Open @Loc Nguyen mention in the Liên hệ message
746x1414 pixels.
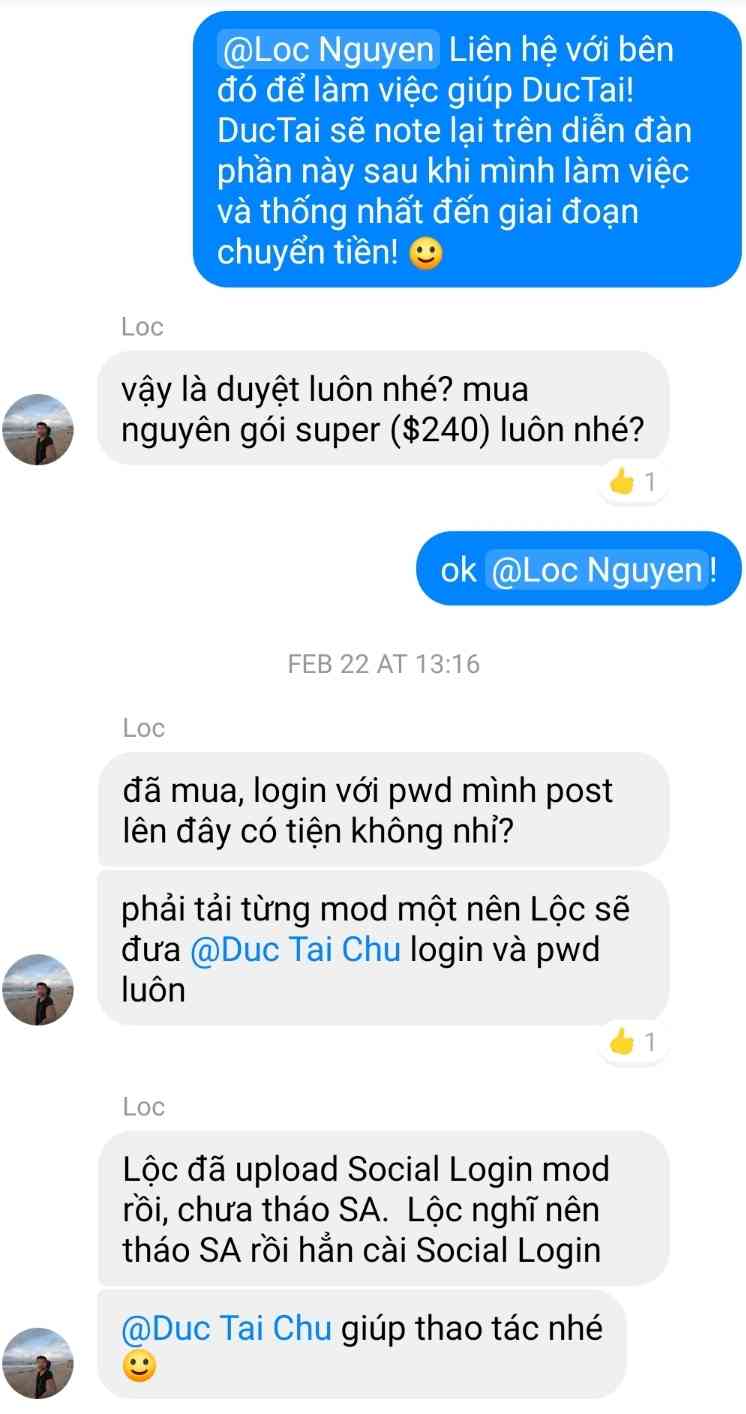coord(327,48)
